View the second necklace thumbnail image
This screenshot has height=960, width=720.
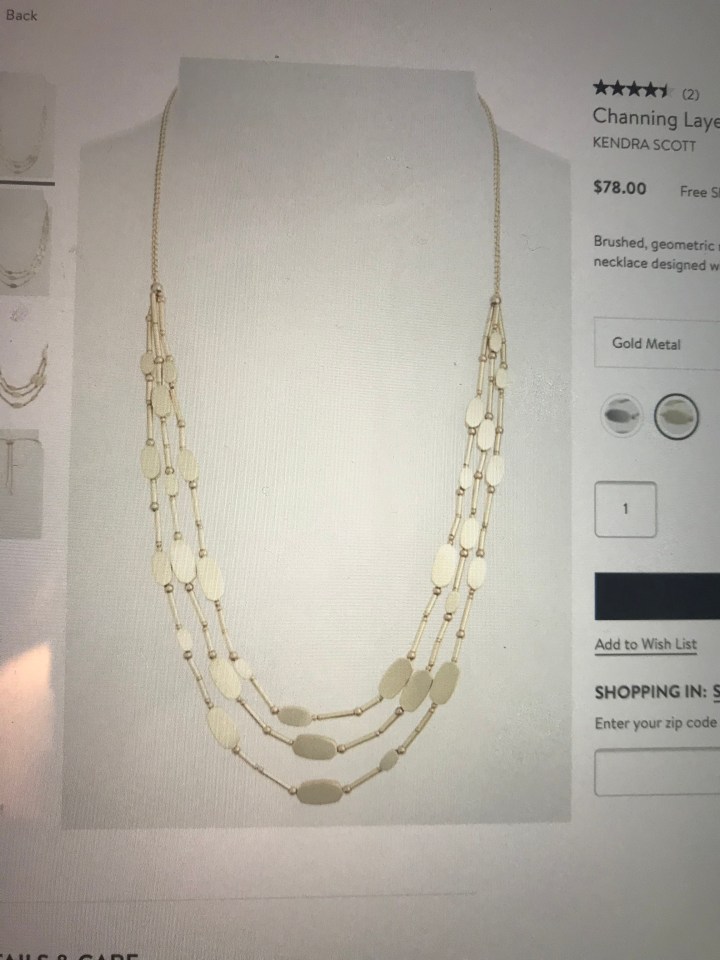pos(24,242)
